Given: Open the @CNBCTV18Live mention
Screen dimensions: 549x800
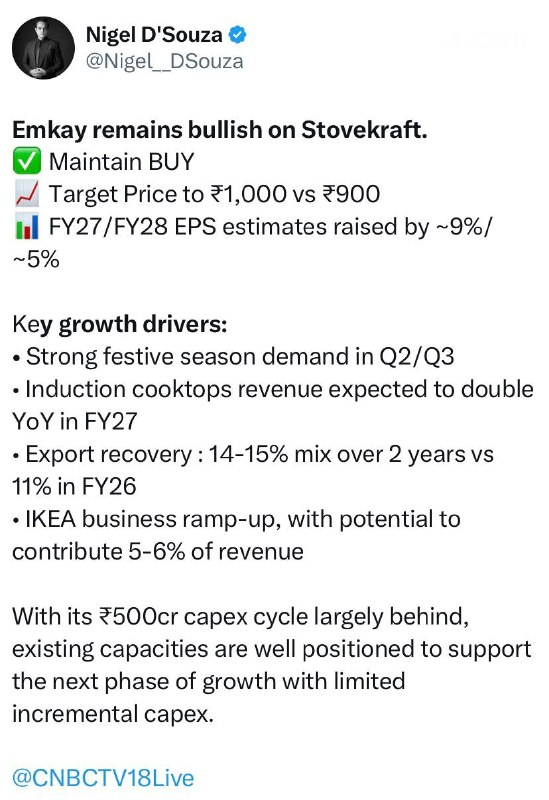Looking at the screenshot, I should coord(103,778).
